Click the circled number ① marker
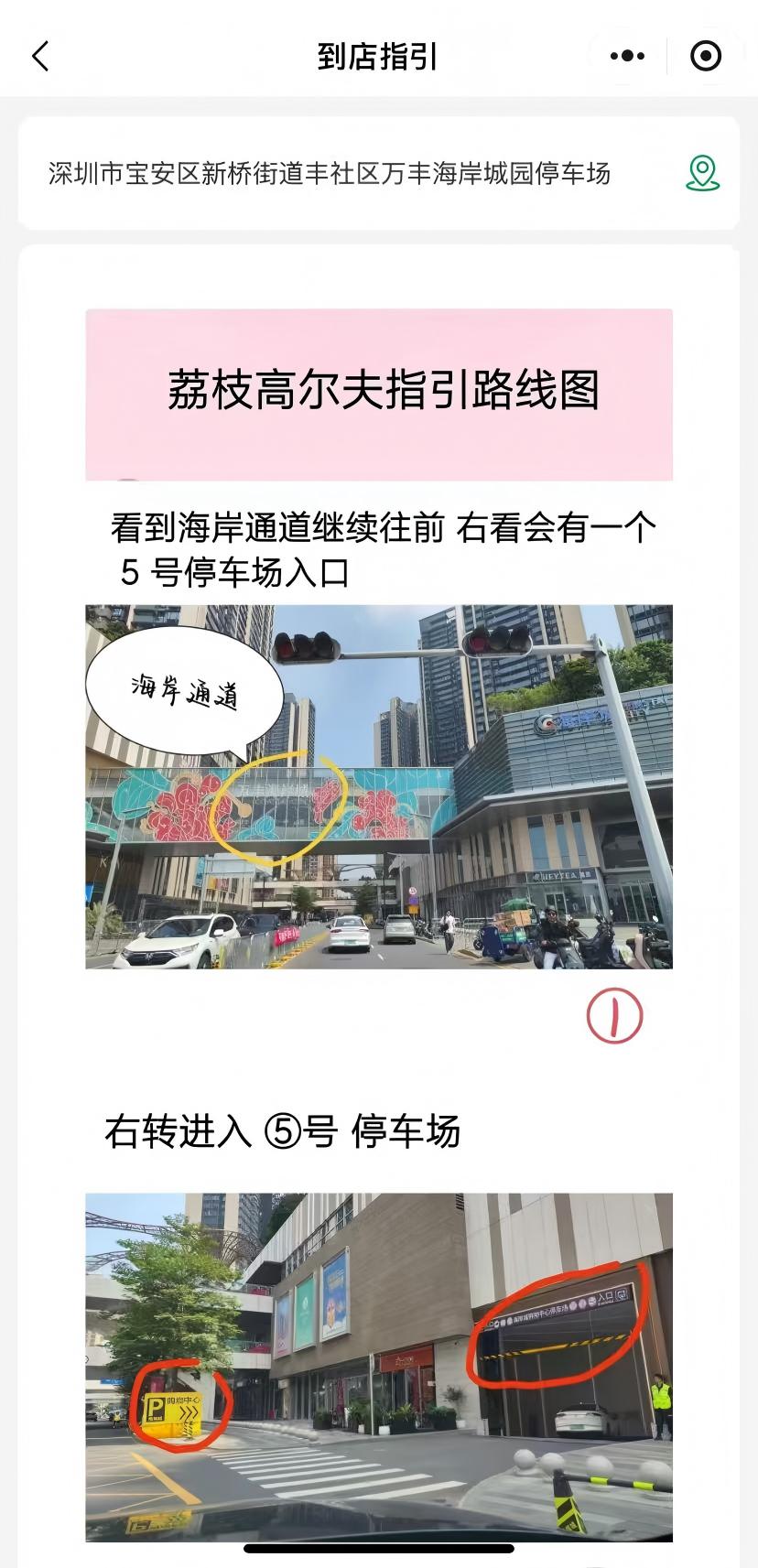The width and height of the screenshot is (758, 1568). (x=617, y=1014)
